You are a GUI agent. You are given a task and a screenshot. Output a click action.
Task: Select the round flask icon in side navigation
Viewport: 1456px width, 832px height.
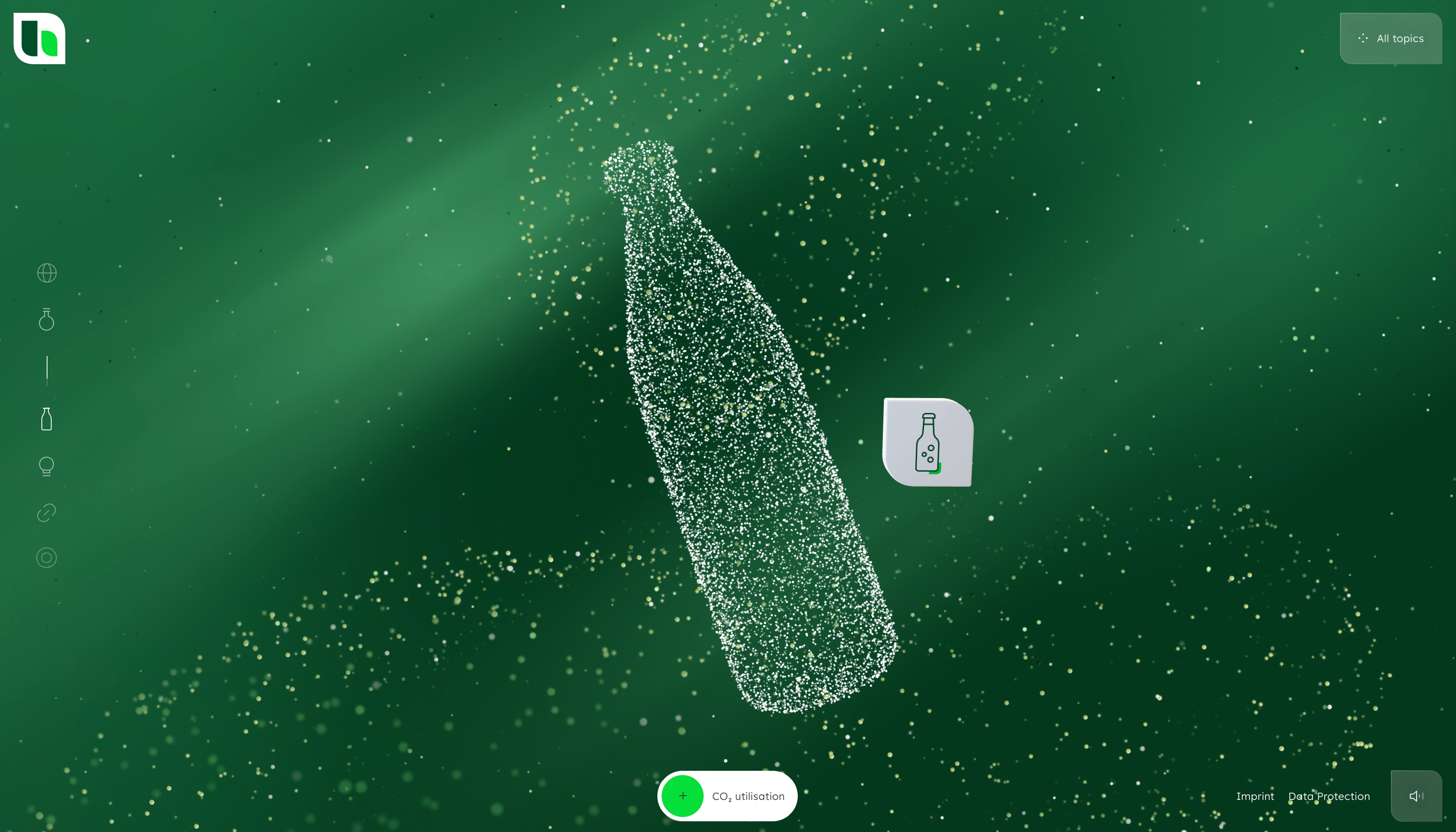click(x=47, y=319)
